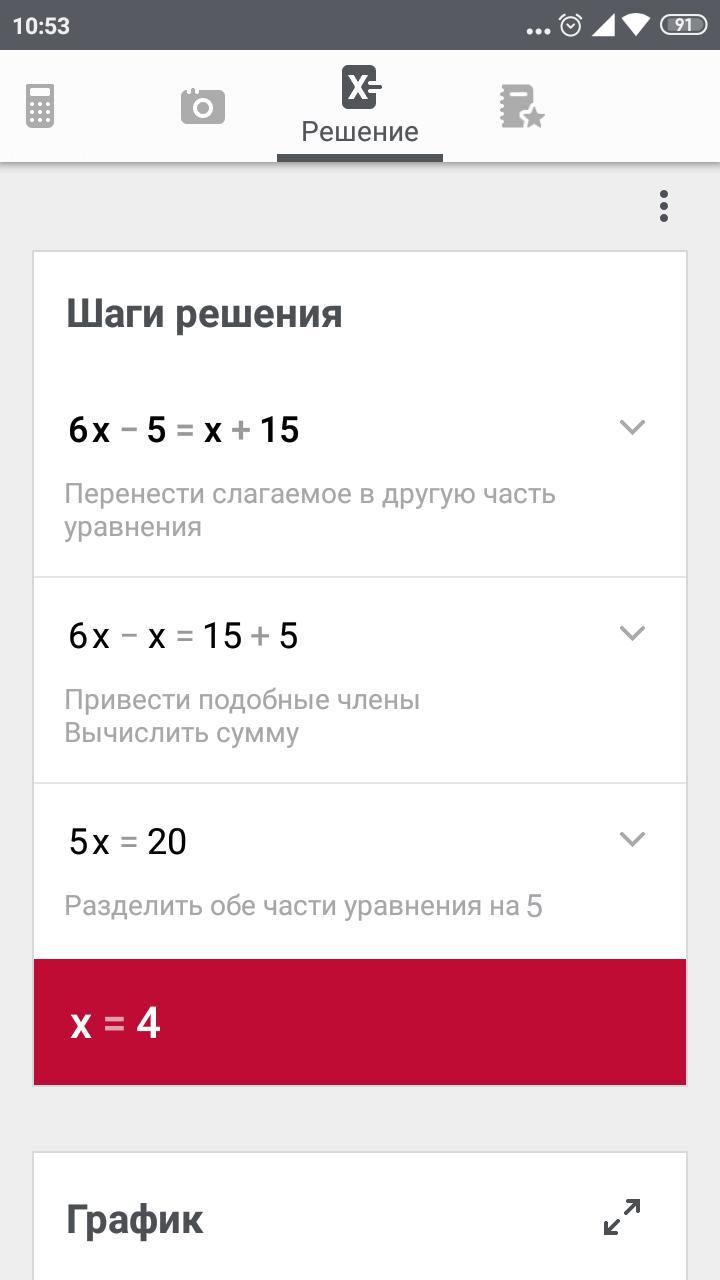
Task: Open the starred notebook tab
Action: pos(521,106)
